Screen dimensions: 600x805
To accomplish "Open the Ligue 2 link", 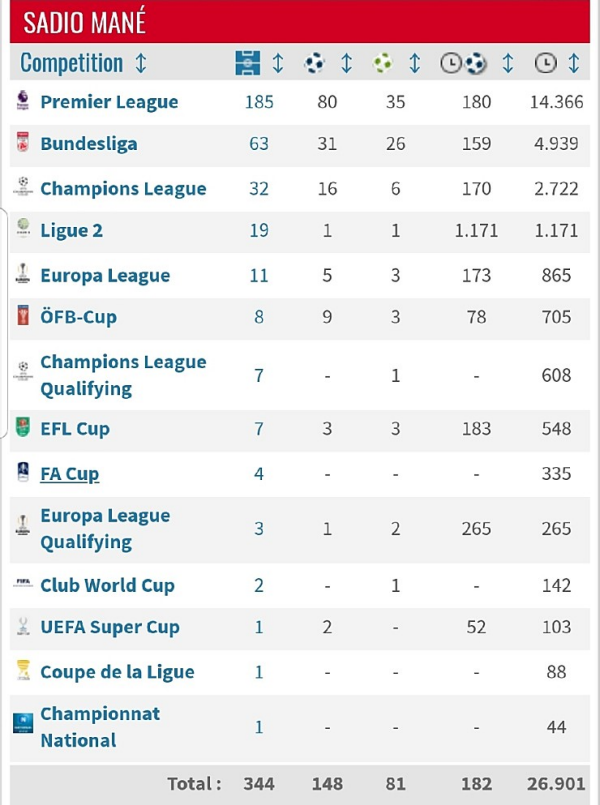I will (71, 231).
